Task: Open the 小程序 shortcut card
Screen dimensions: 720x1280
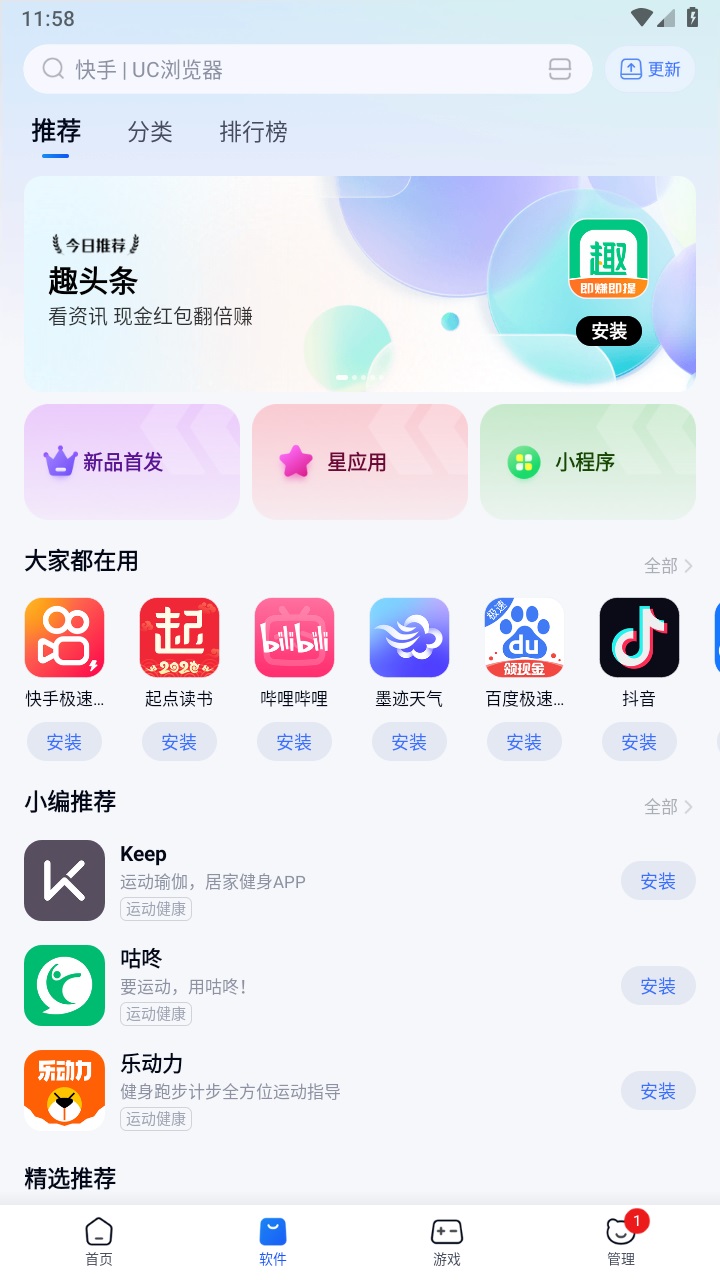Action: (587, 462)
